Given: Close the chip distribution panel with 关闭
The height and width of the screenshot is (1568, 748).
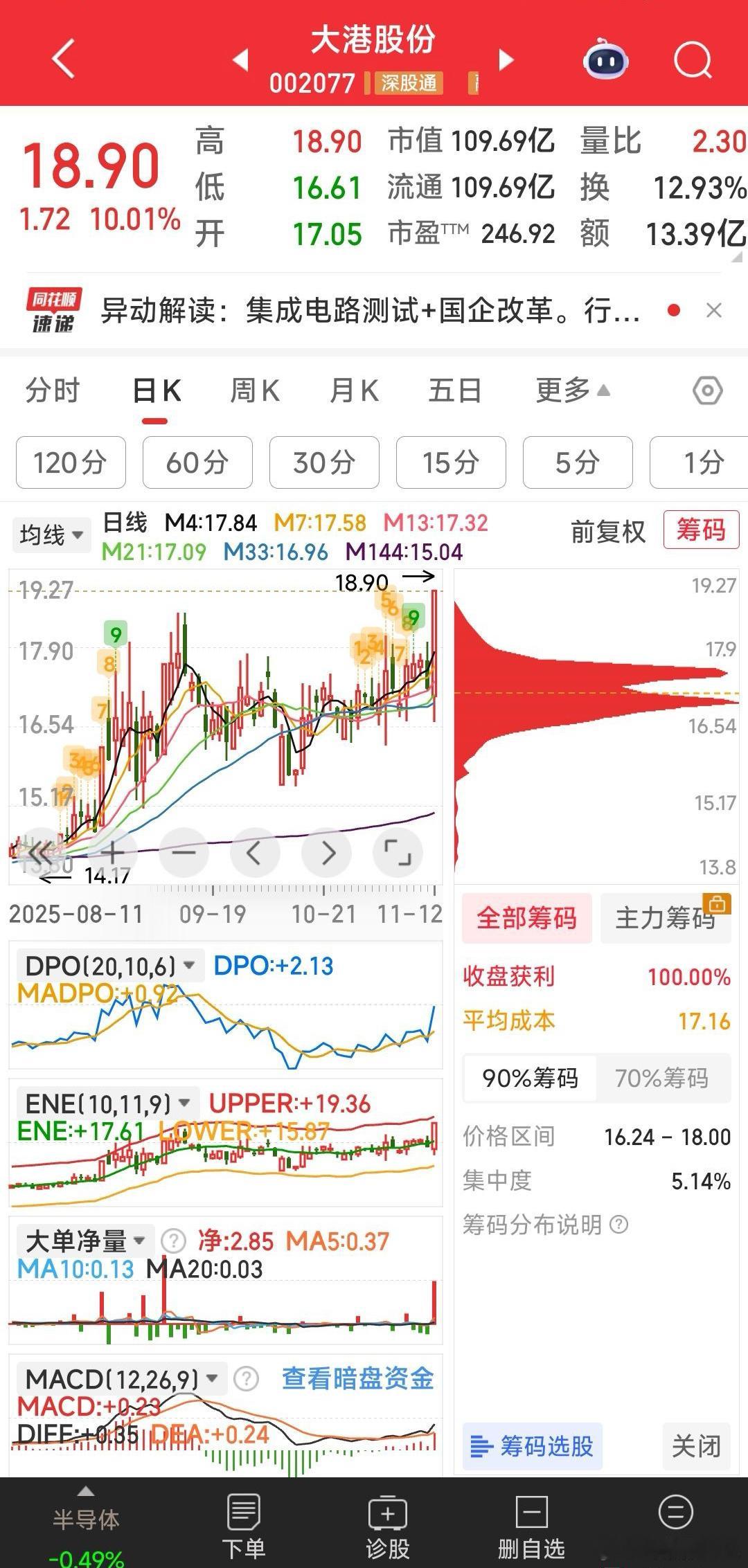Looking at the screenshot, I should 696,1446.
